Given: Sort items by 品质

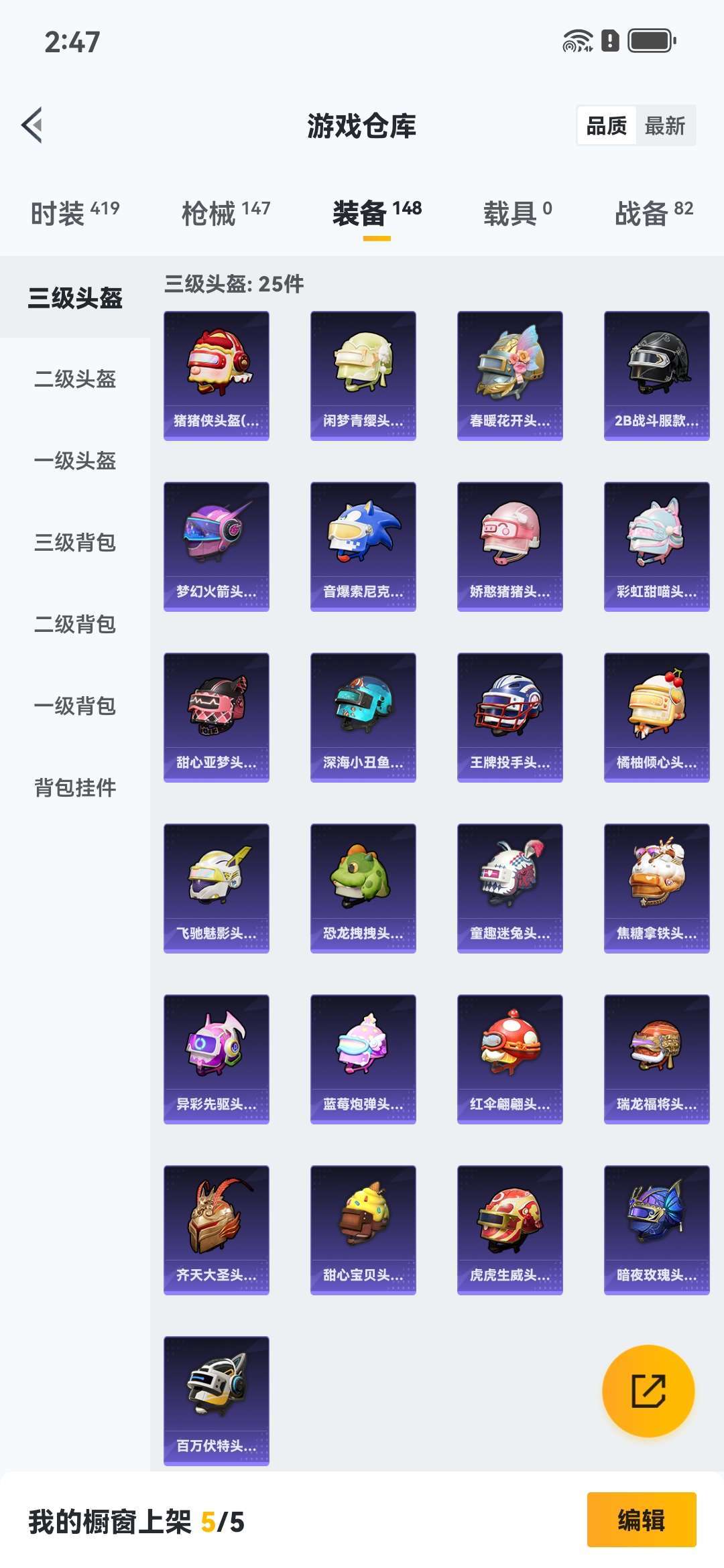Looking at the screenshot, I should coord(607,125).
